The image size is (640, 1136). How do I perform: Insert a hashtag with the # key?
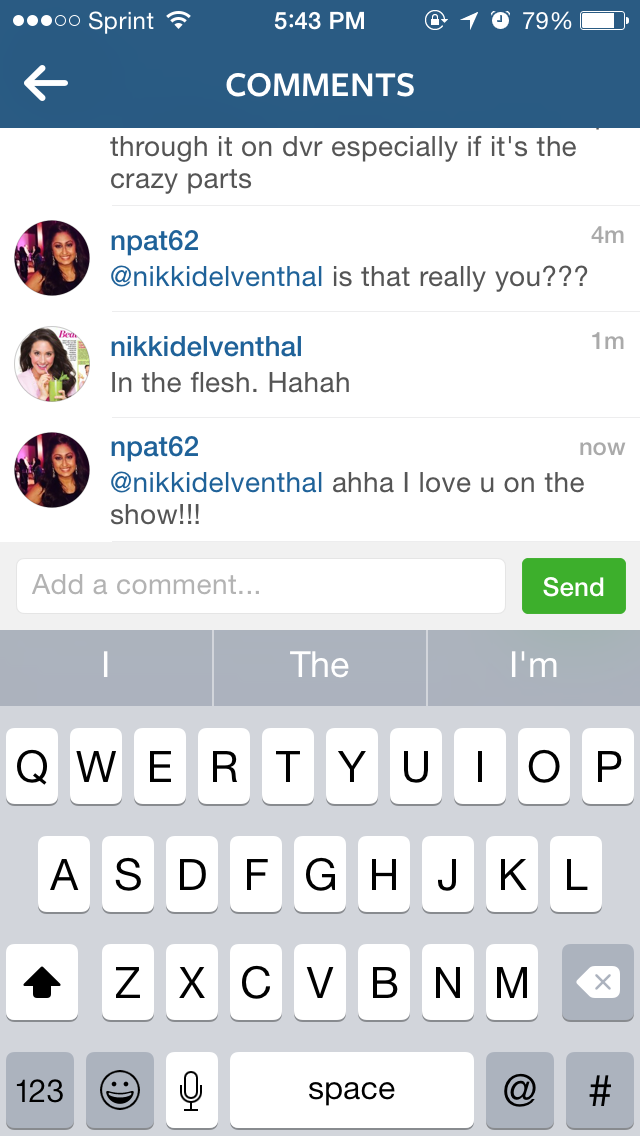[x=599, y=1090]
